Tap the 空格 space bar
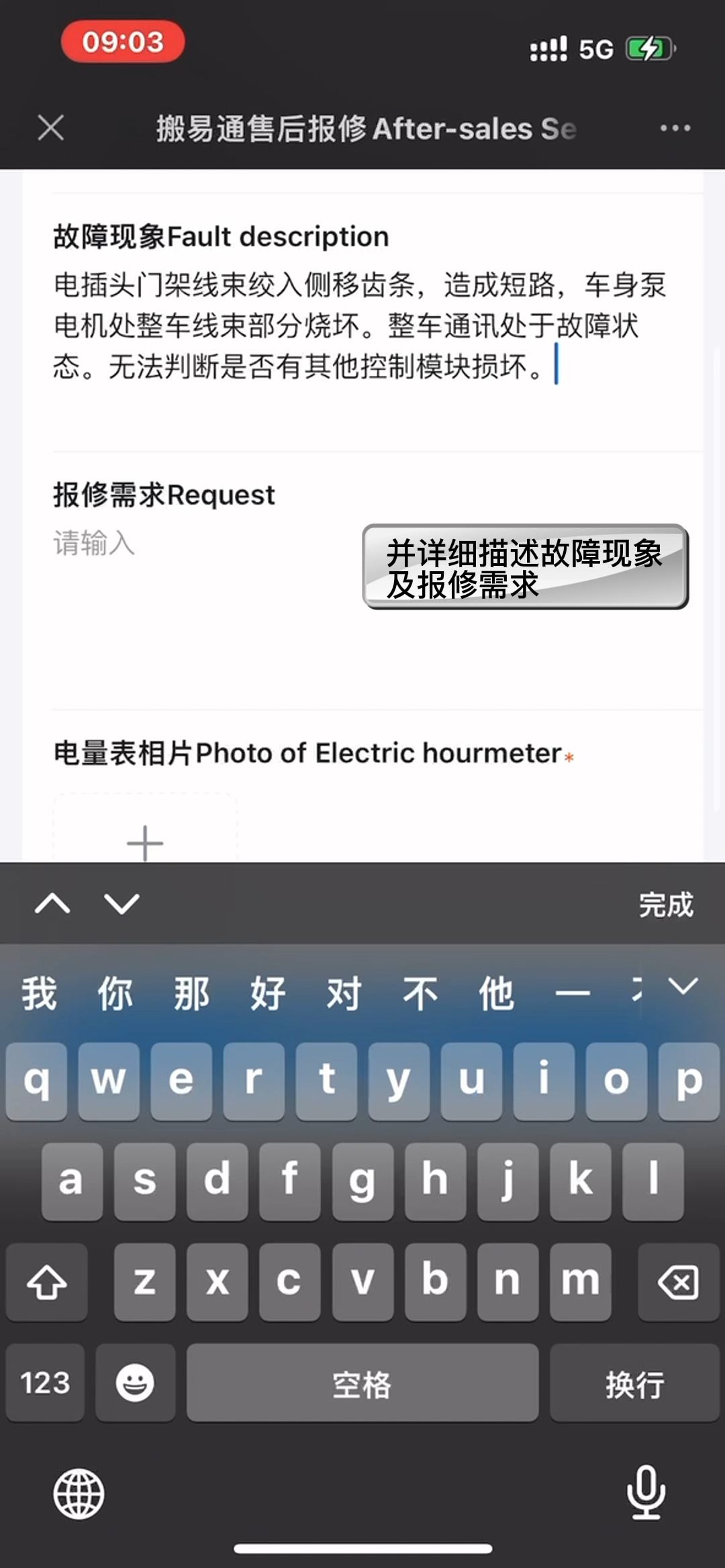725x1568 pixels. (362, 1383)
